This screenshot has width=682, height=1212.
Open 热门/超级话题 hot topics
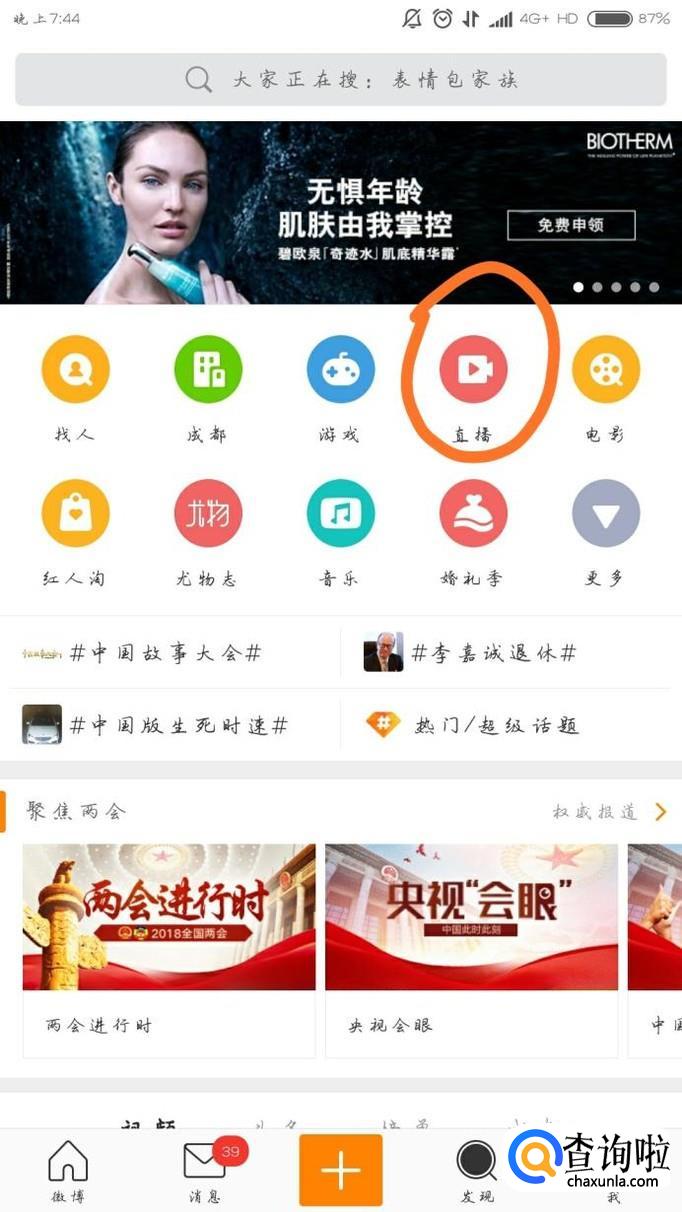point(496,725)
